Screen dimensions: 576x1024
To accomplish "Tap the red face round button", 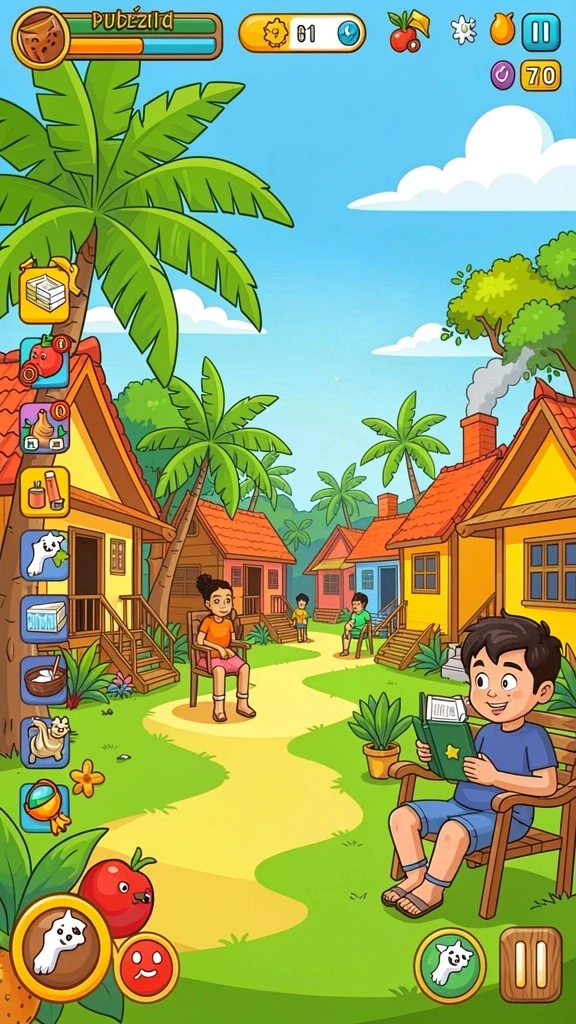I will [147, 967].
